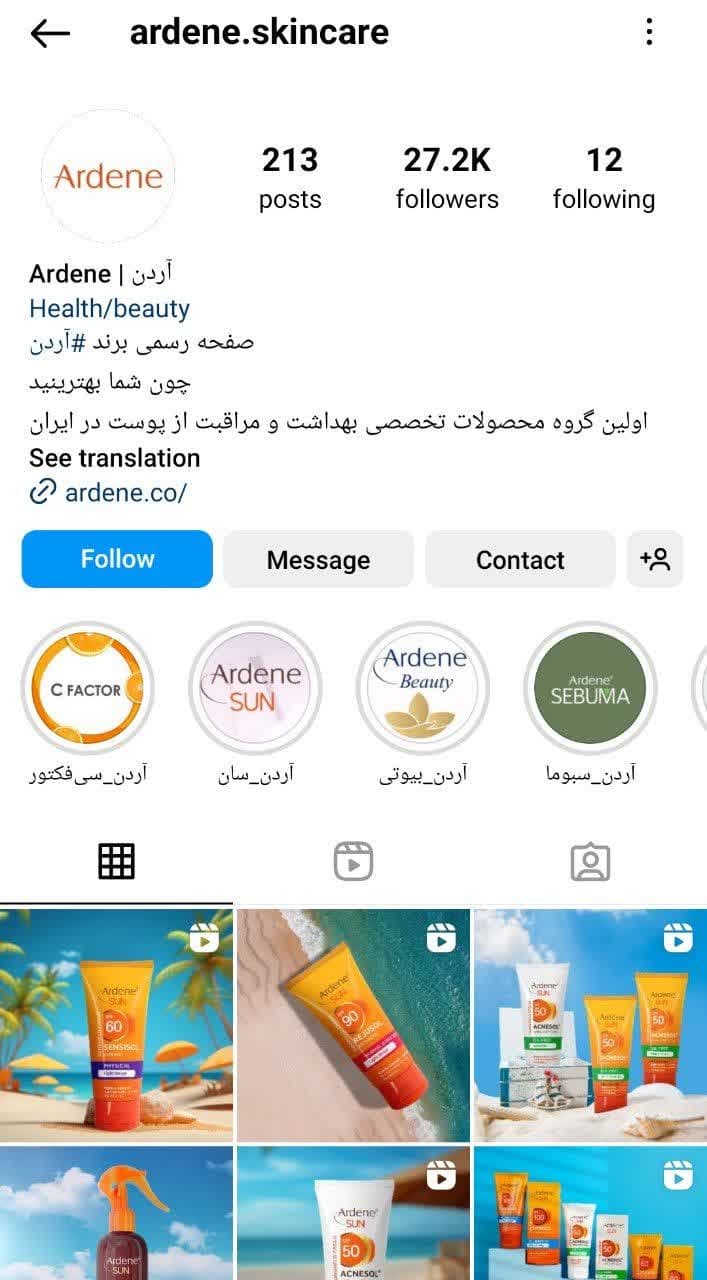
Task: Open the Acnesol three-tube reel
Action: (590, 1025)
